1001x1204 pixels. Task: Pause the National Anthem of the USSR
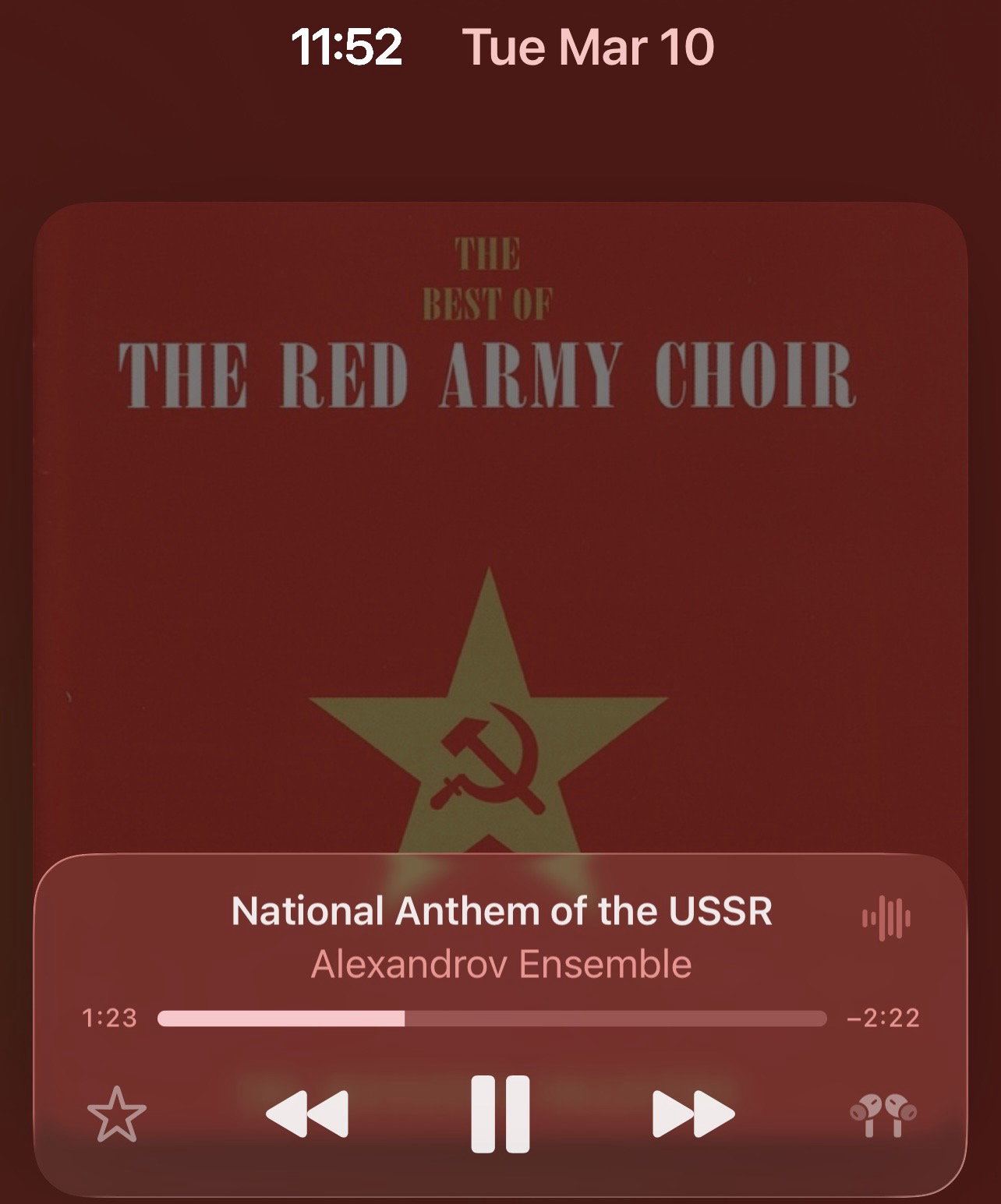(x=500, y=1114)
